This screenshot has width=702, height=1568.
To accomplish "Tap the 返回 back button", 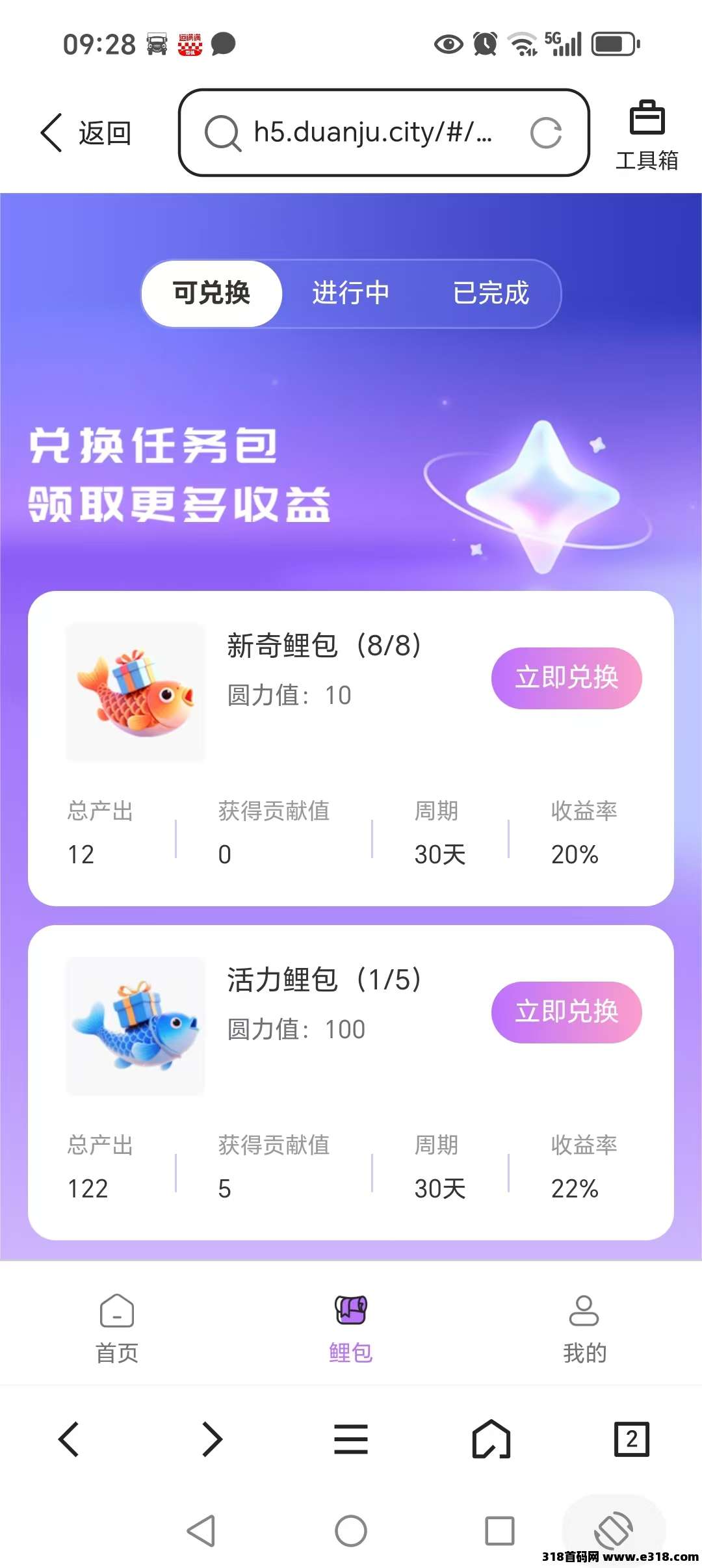I will click(x=86, y=133).
